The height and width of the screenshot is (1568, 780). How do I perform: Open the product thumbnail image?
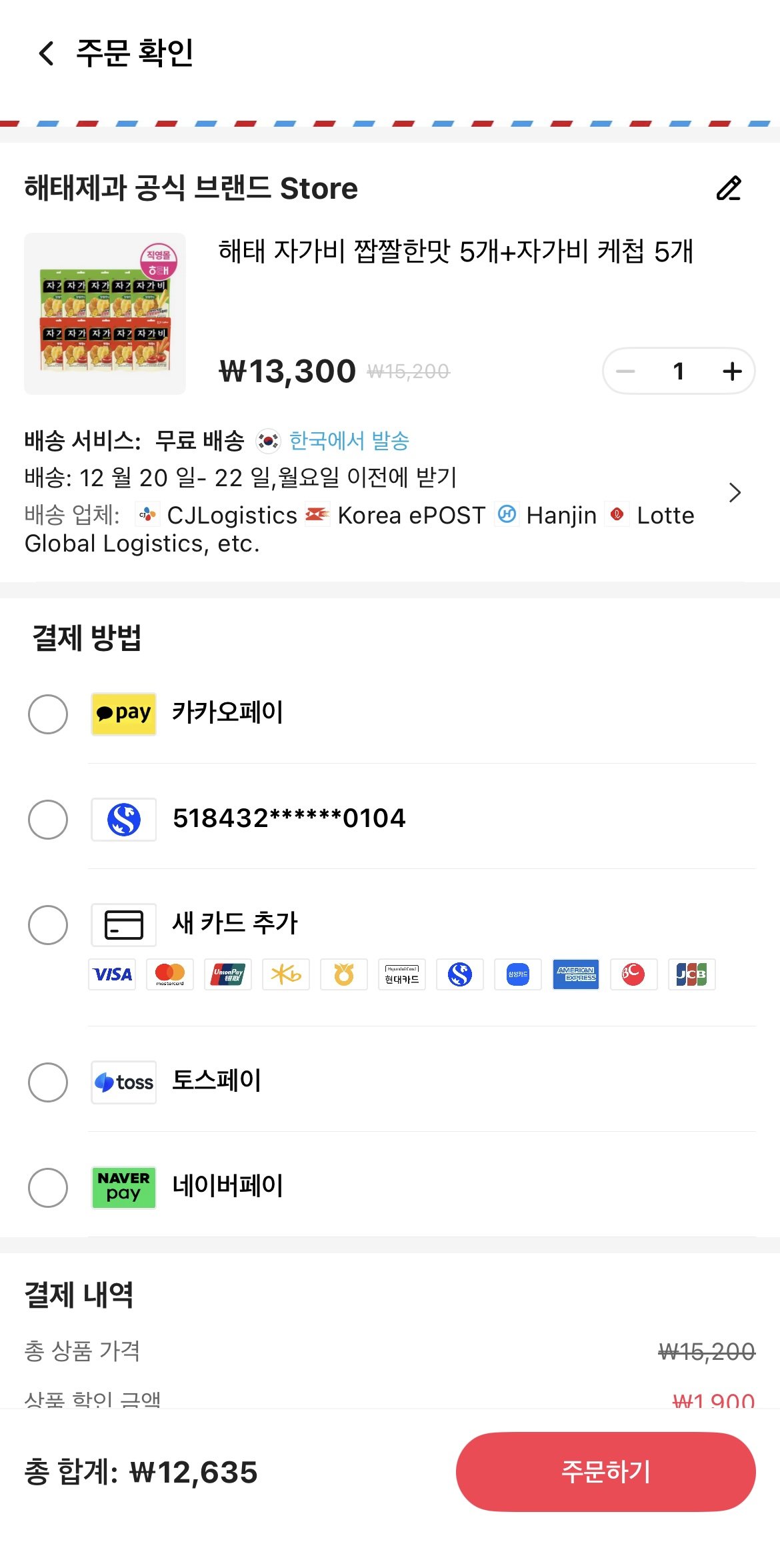click(105, 313)
